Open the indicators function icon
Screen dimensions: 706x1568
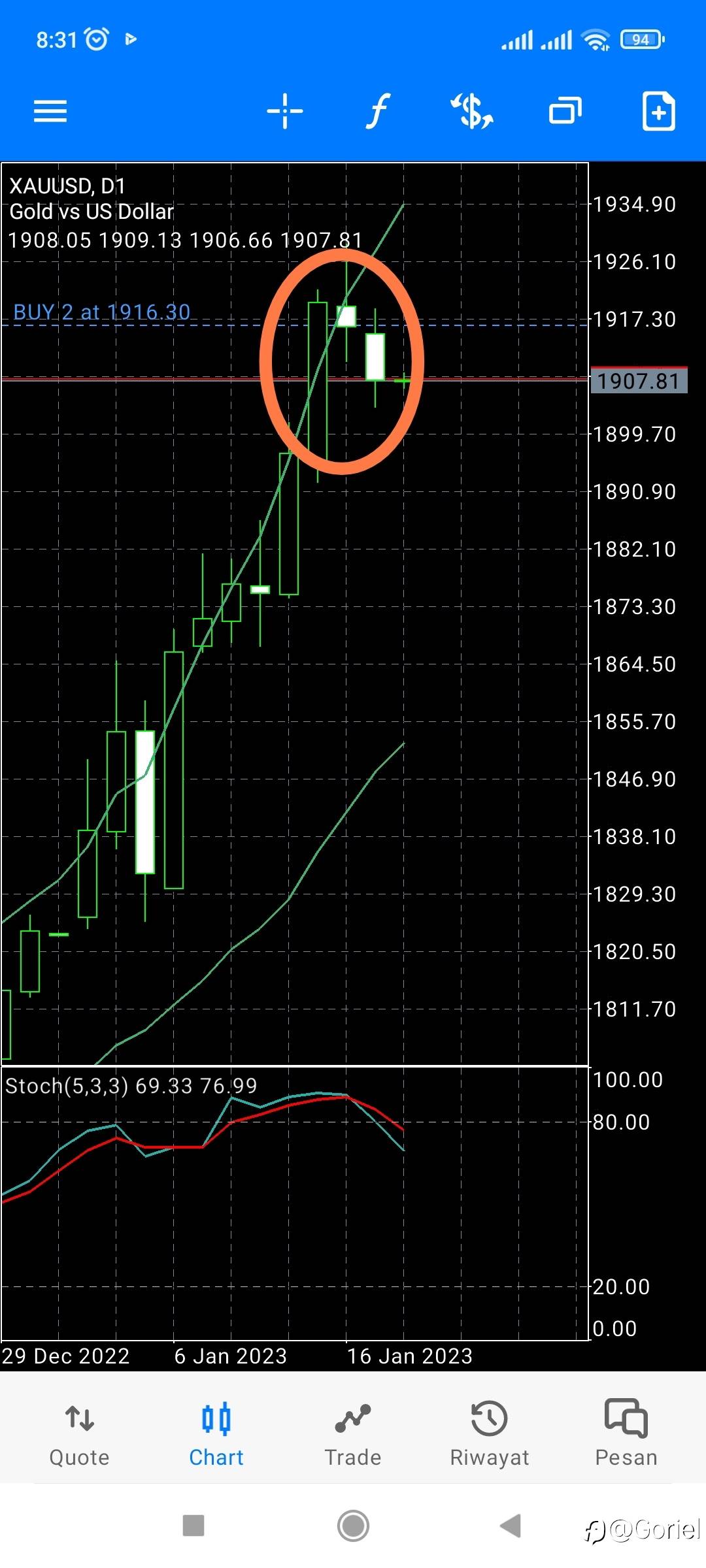tap(378, 111)
